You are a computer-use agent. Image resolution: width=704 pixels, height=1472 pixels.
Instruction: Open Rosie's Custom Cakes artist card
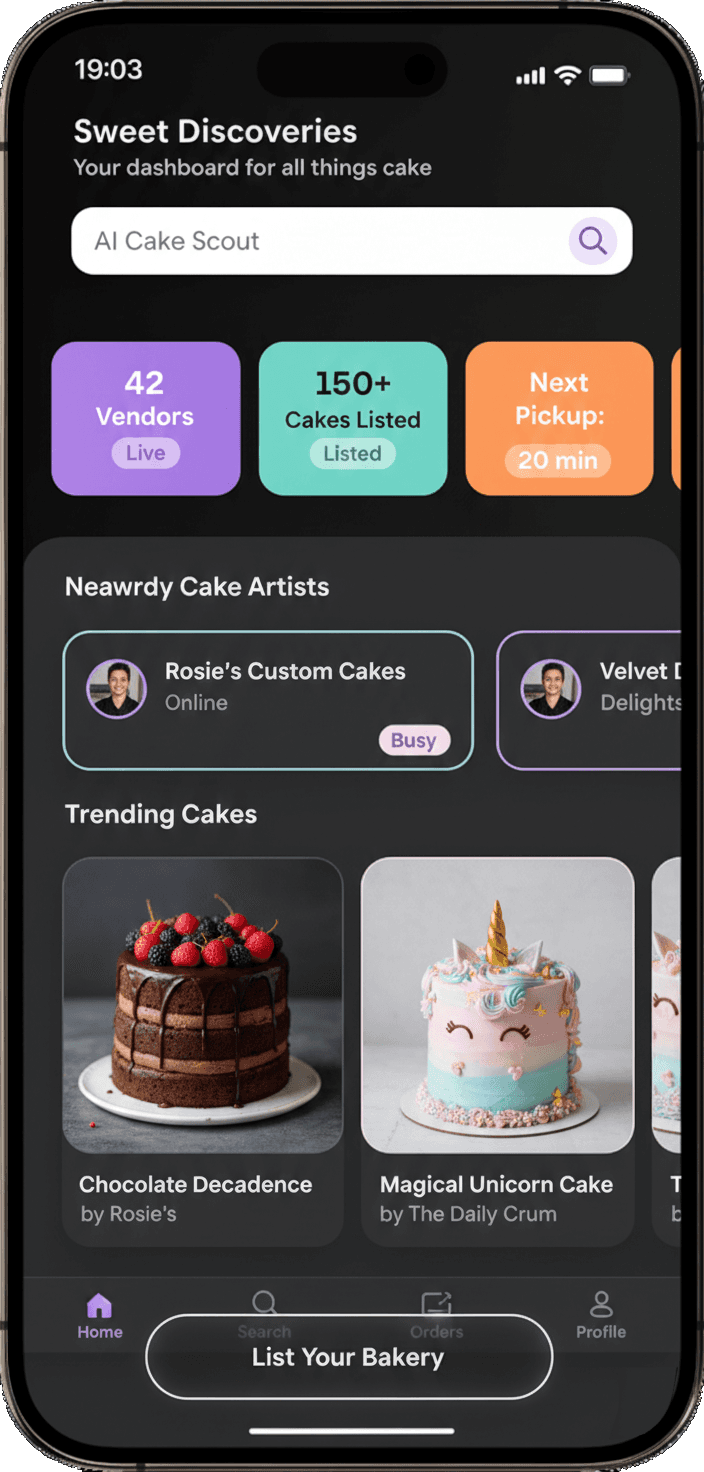pos(268,700)
